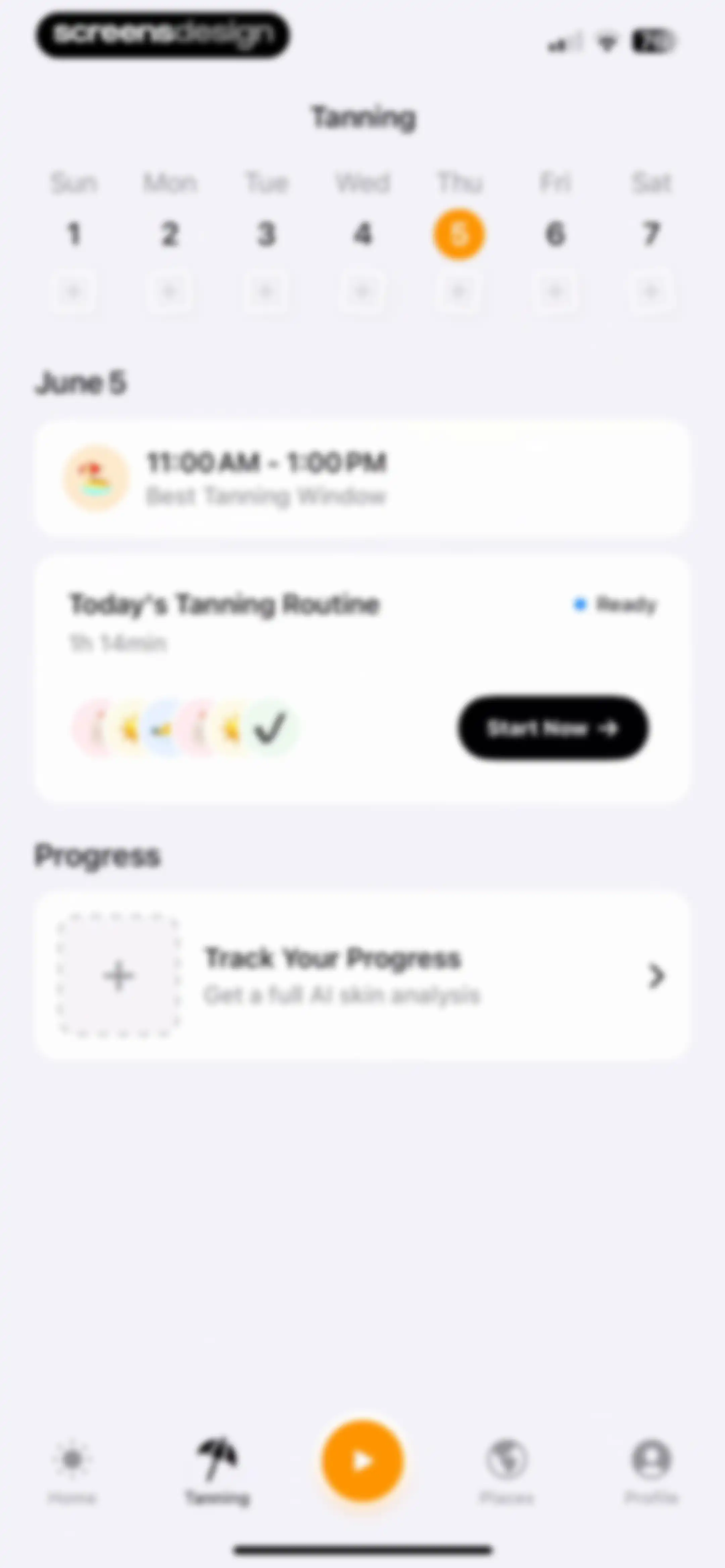
Task: Switch to the Home tab
Action: [x=72, y=1471]
